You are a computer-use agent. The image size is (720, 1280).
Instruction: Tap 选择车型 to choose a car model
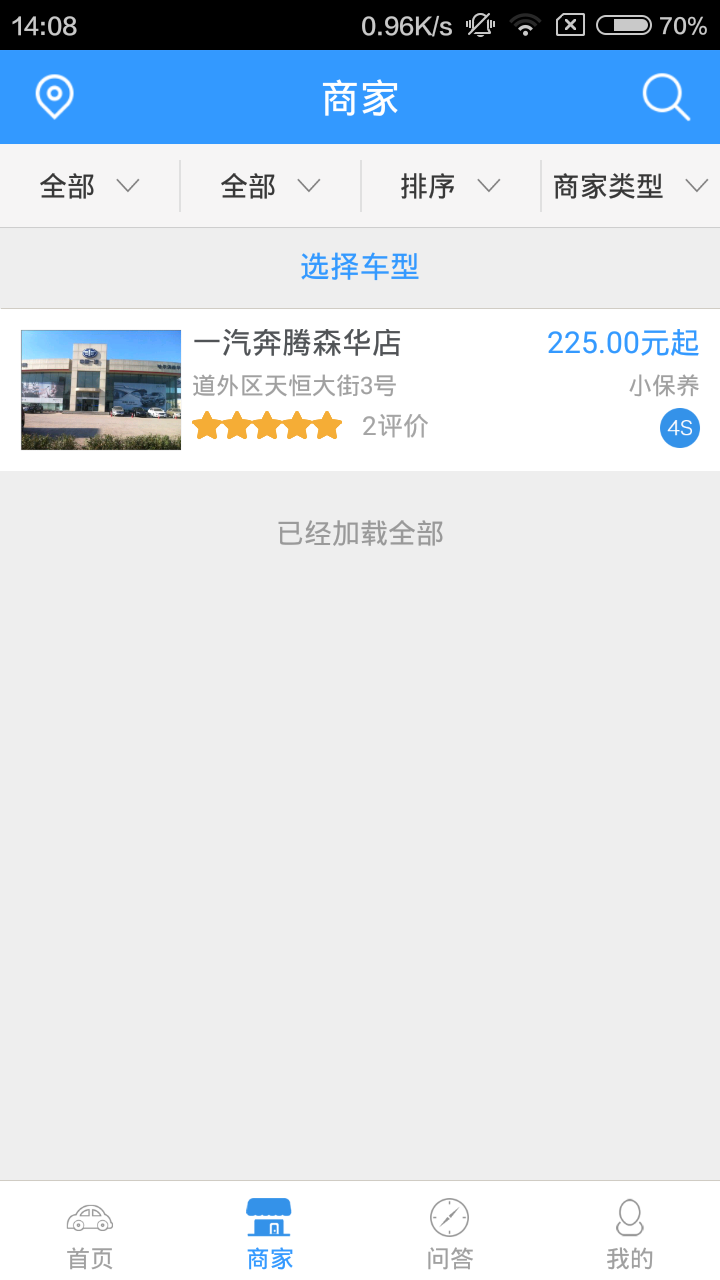click(360, 267)
